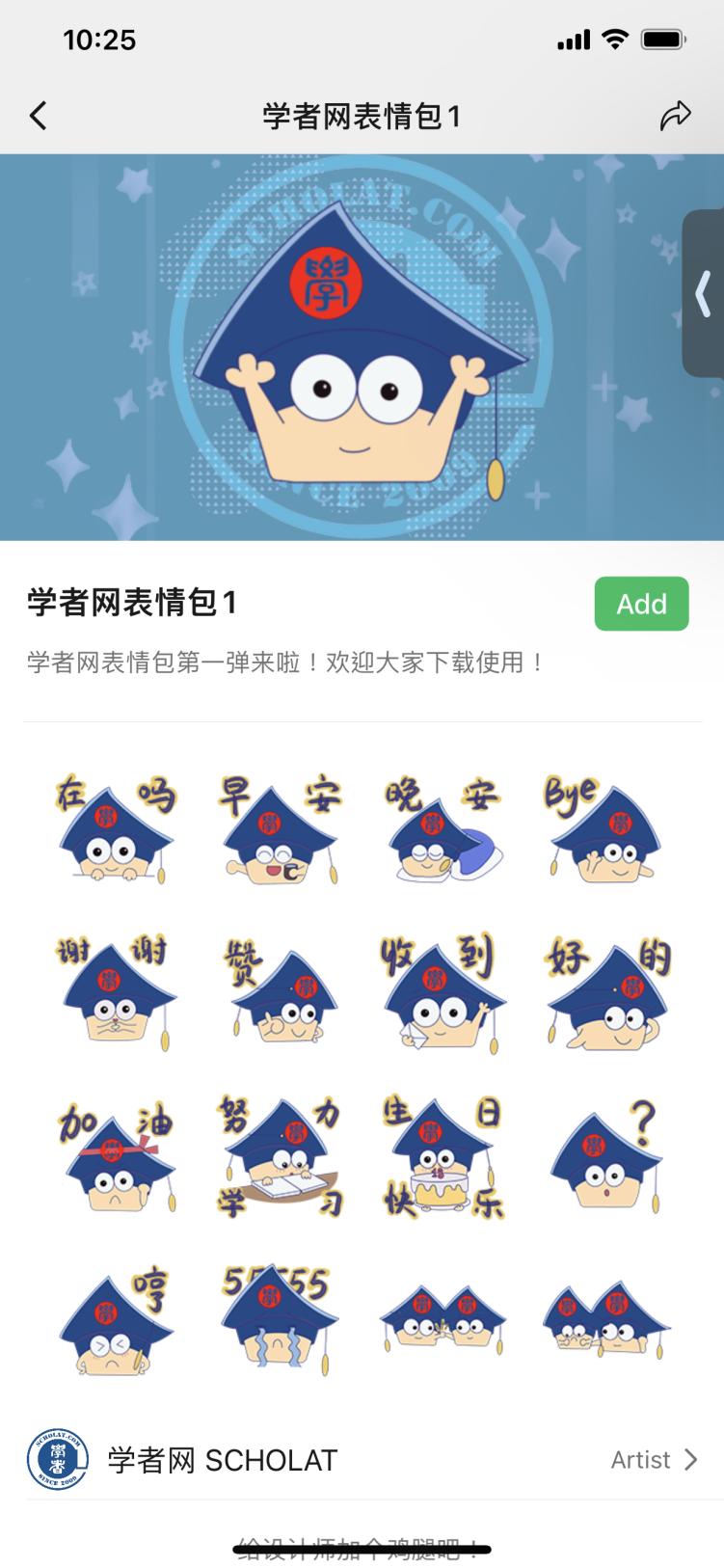Preview the 晚安 sticker
Viewport: 724px width, 1568px height.
[442, 827]
